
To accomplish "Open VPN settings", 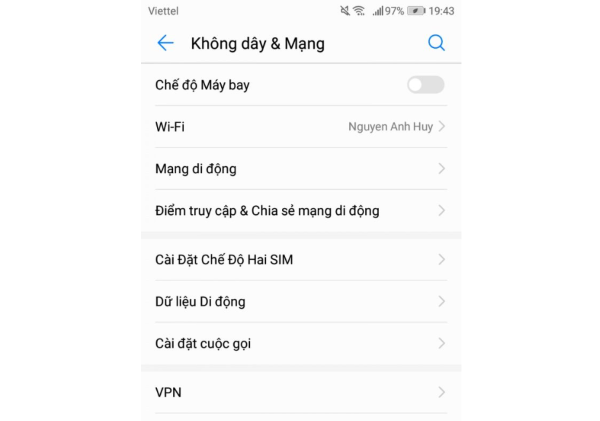I will (300, 392).
